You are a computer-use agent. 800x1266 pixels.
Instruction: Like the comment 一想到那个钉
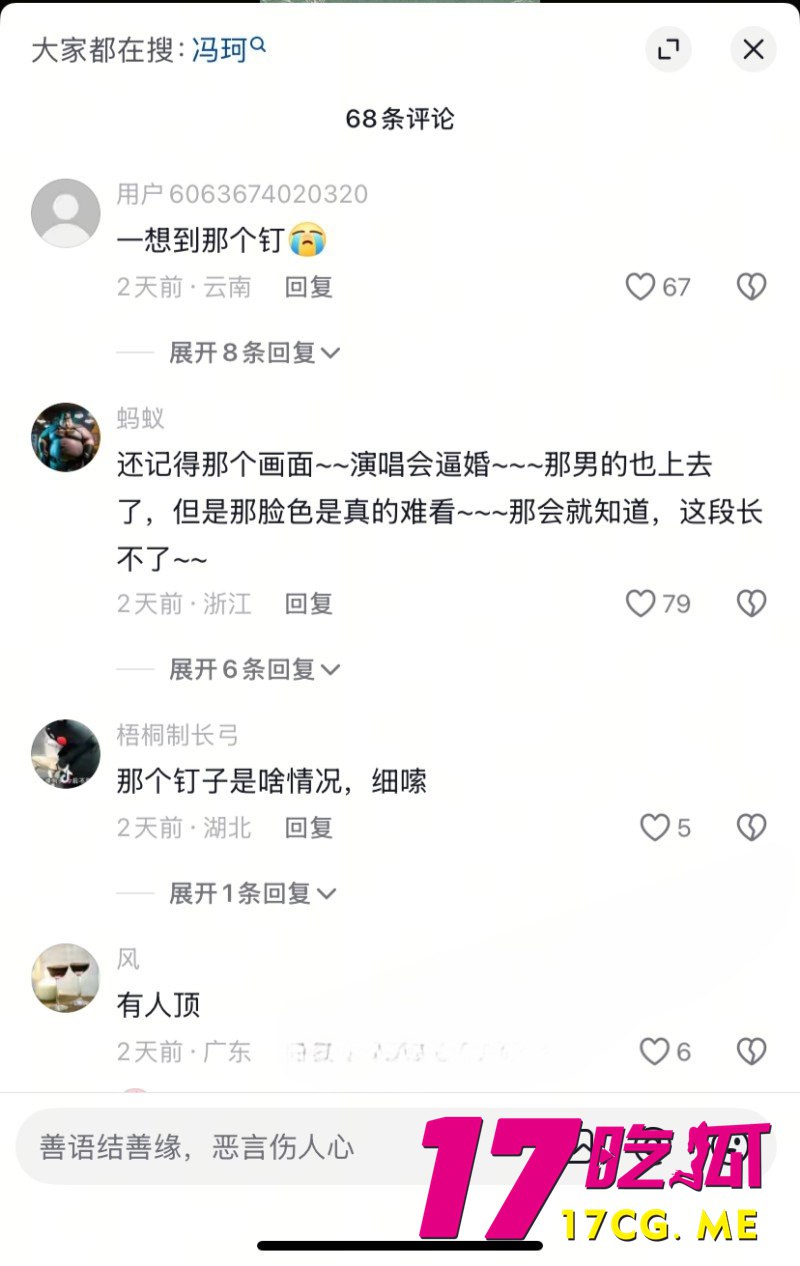click(x=640, y=287)
